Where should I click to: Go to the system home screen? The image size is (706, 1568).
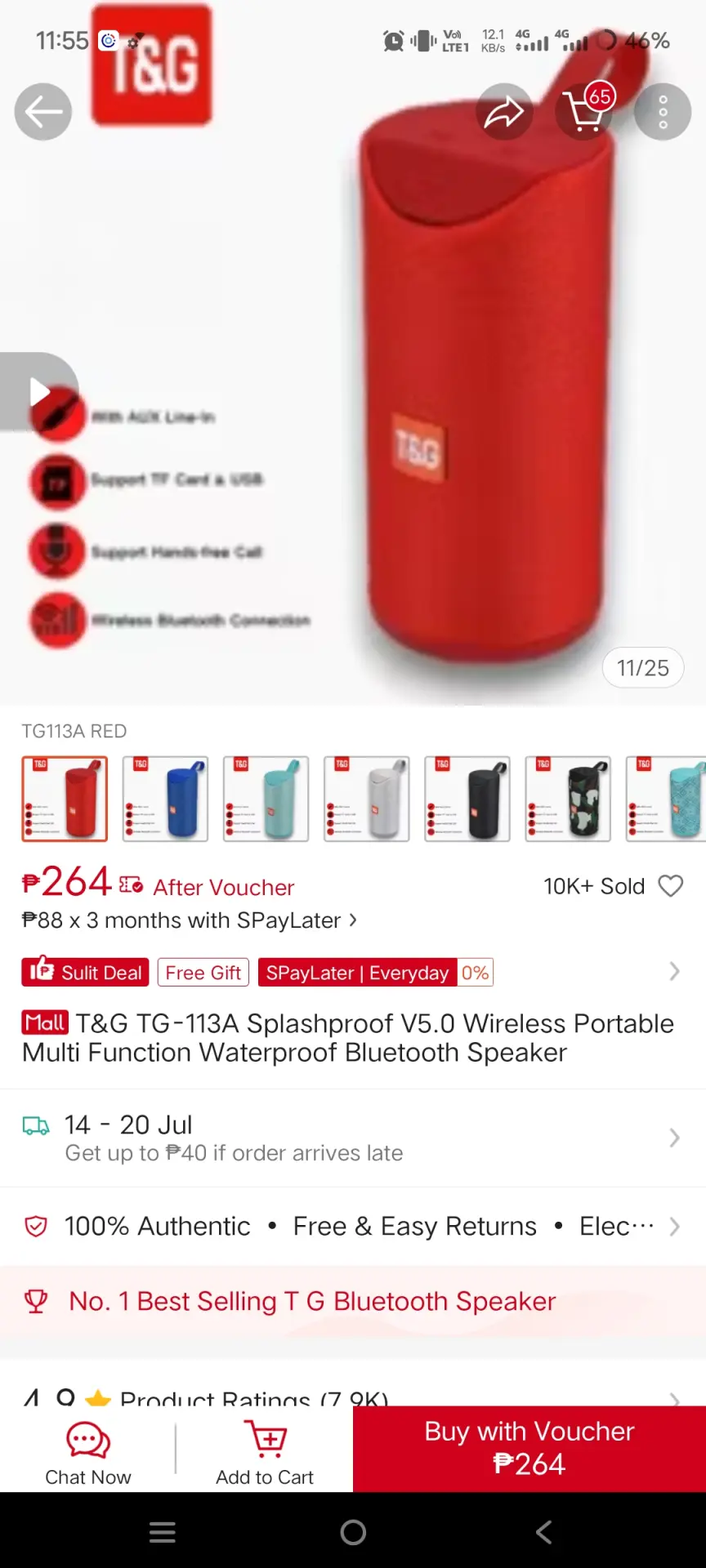point(353,1532)
